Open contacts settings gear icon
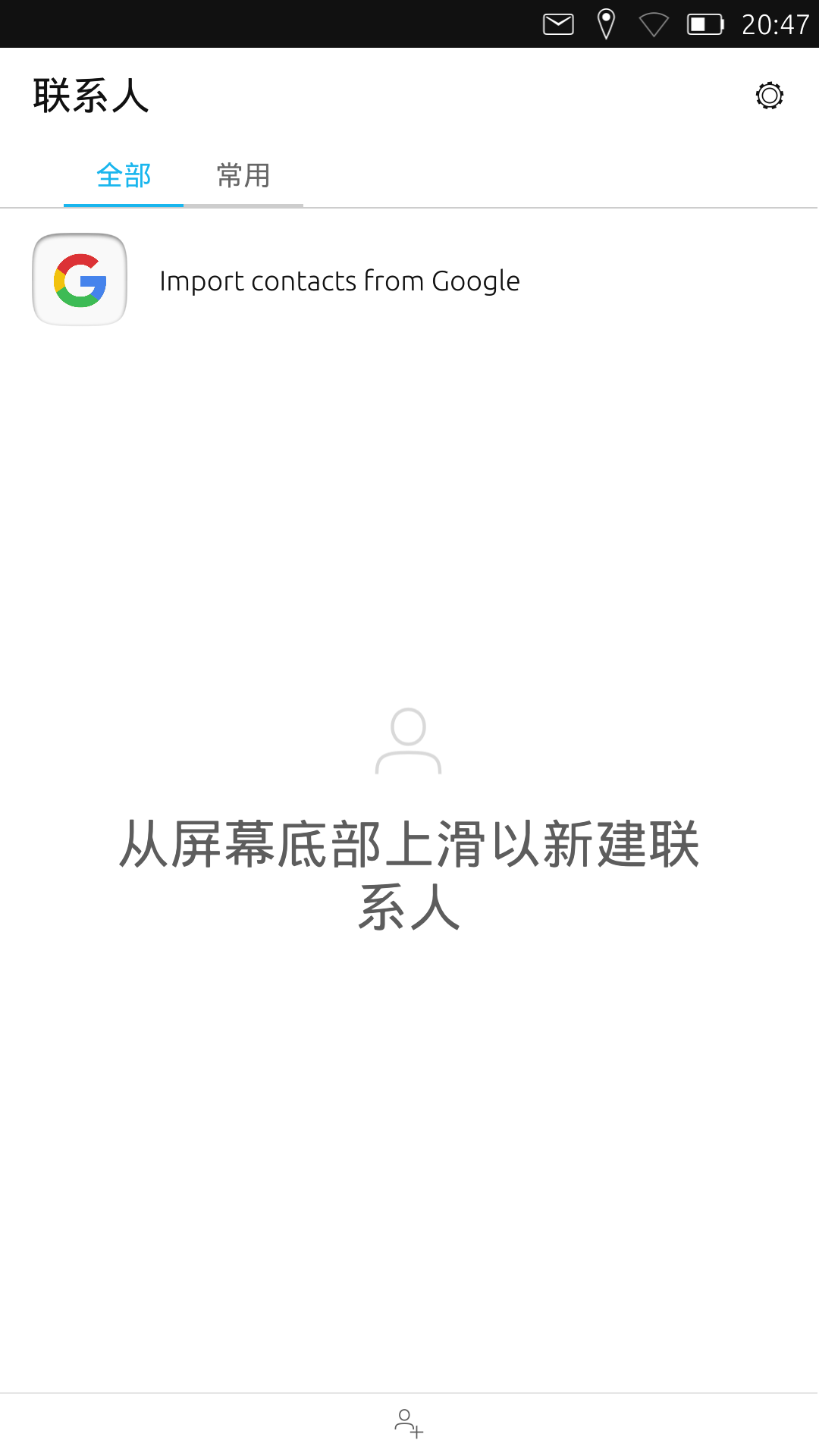 (x=769, y=96)
